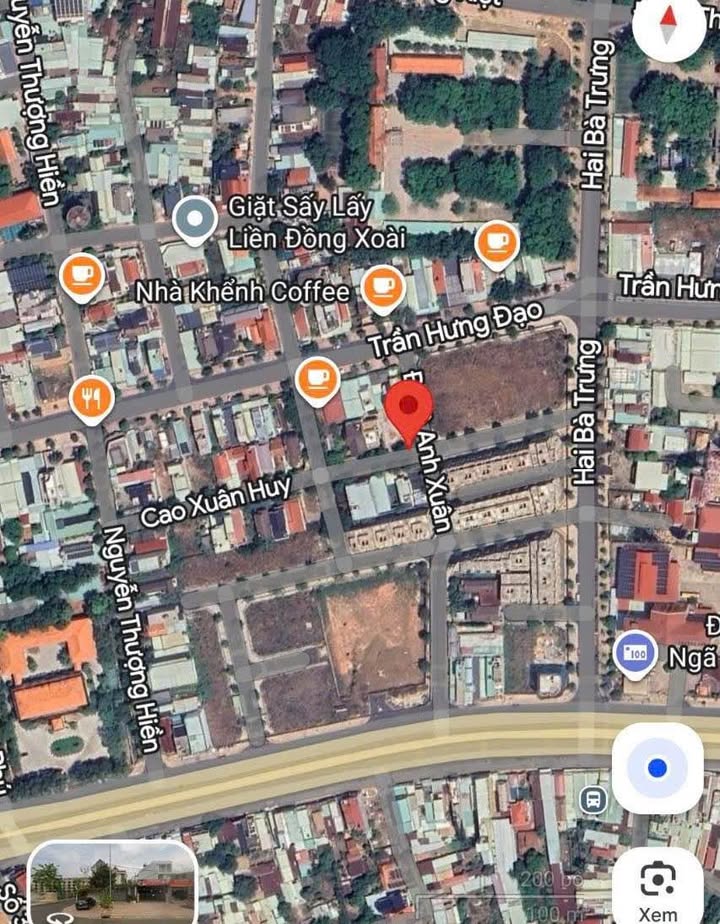This screenshot has height=924, width=720.
Task: Open the blue ATM place marker
Action: click(635, 653)
